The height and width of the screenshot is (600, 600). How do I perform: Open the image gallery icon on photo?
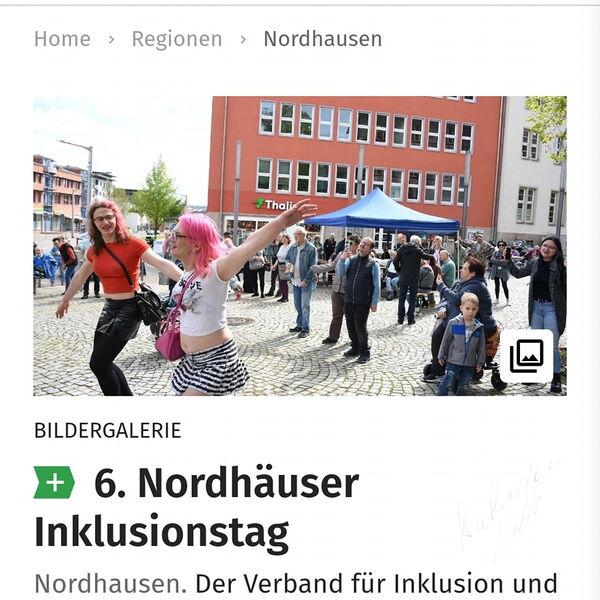pyautogui.click(x=526, y=356)
